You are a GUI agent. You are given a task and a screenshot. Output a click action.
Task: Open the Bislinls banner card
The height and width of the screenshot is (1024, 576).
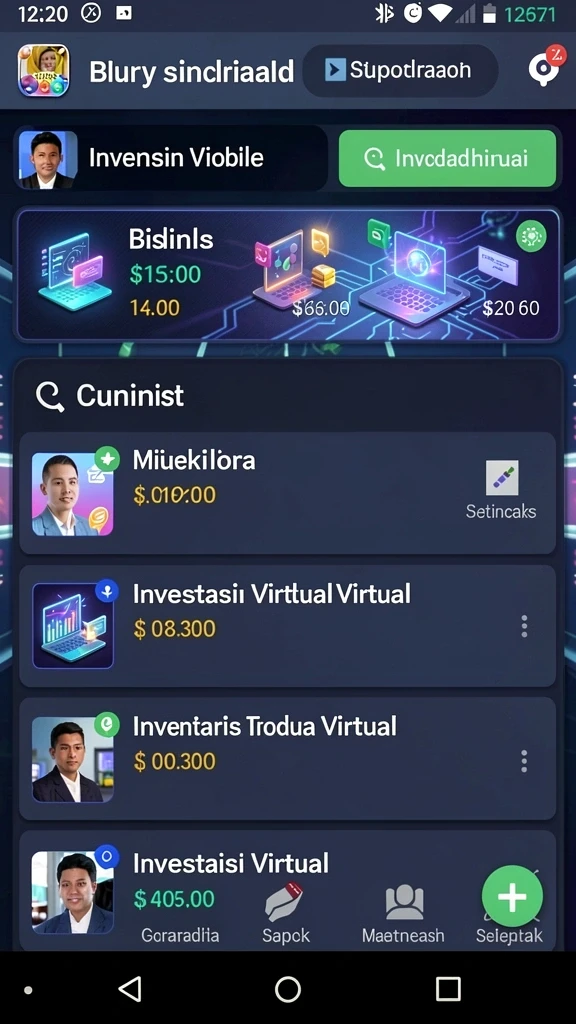[287, 275]
